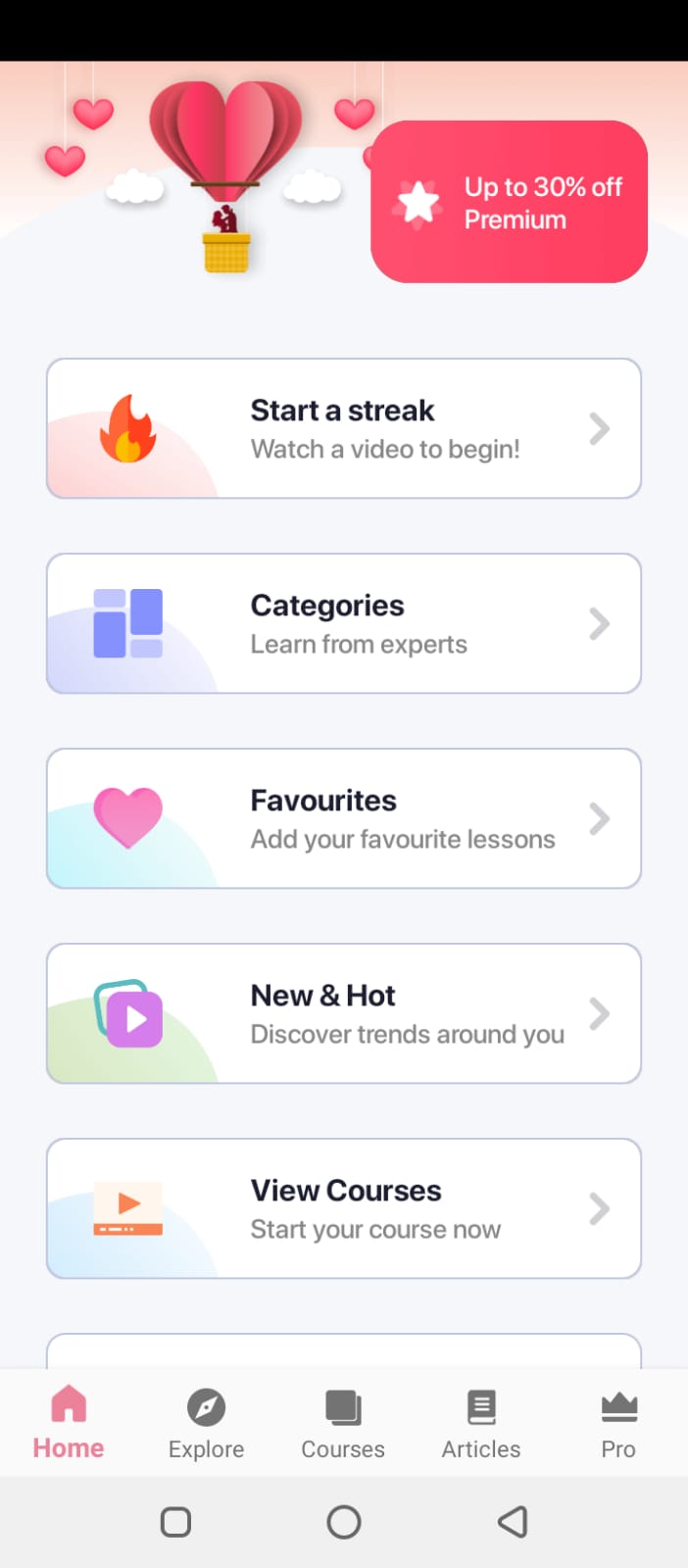Tap the system home button
This screenshot has height=1568, width=688.
pyautogui.click(x=344, y=1522)
